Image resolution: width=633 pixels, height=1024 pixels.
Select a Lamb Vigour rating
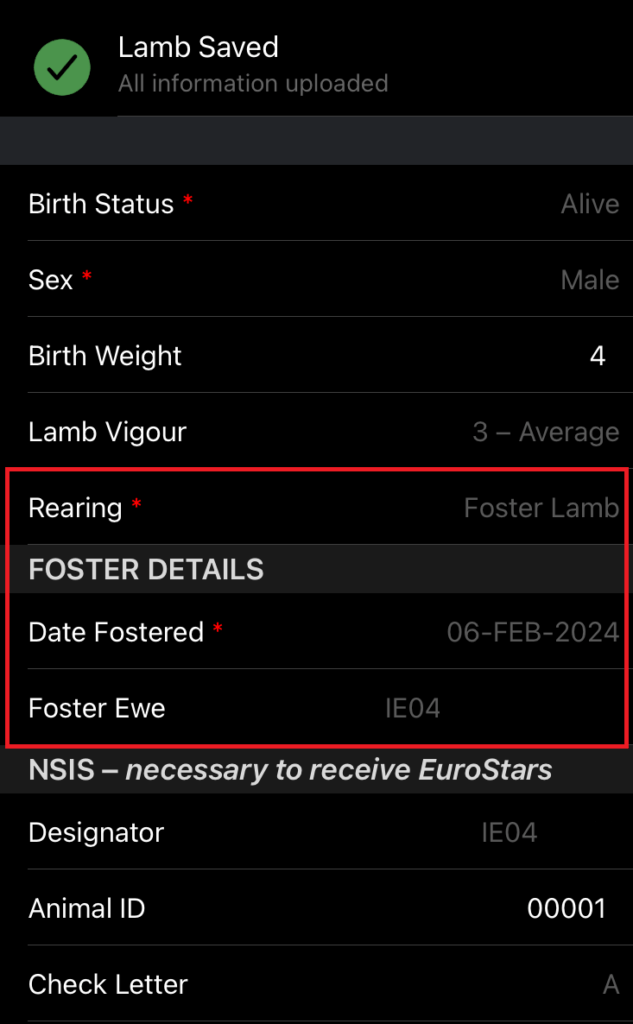[x=316, y=431]
